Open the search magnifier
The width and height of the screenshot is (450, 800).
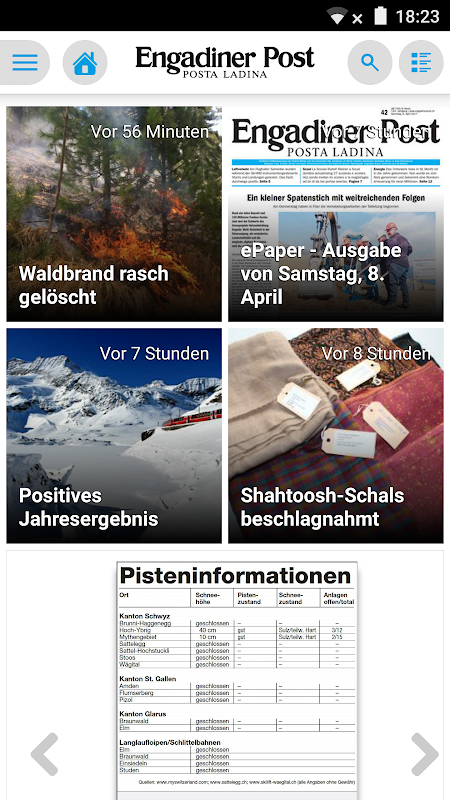click(369, 62)
